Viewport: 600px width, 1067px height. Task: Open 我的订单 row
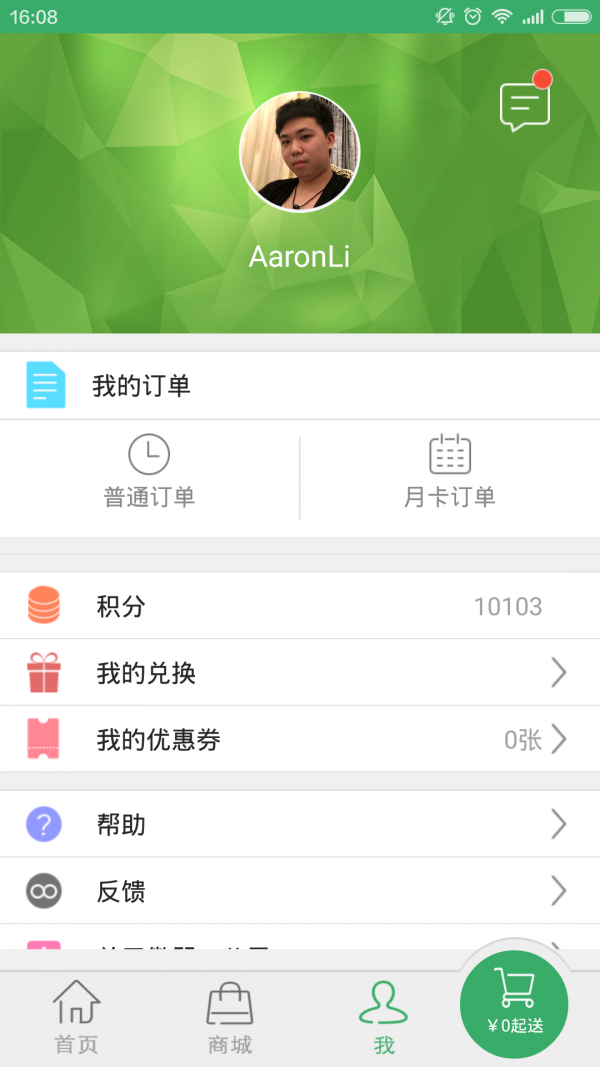point(300,385)
